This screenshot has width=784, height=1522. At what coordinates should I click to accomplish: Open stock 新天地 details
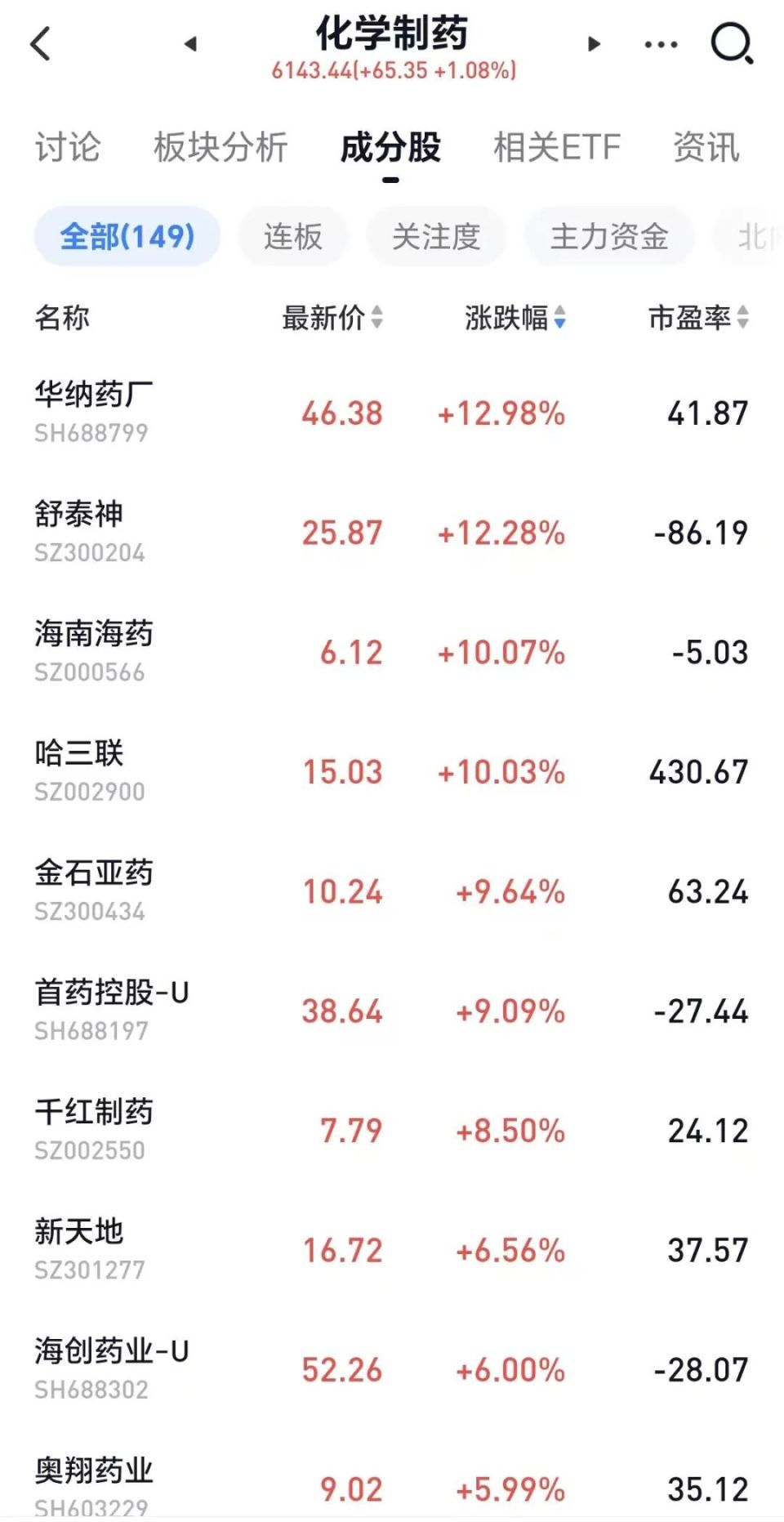(392, 1249)
